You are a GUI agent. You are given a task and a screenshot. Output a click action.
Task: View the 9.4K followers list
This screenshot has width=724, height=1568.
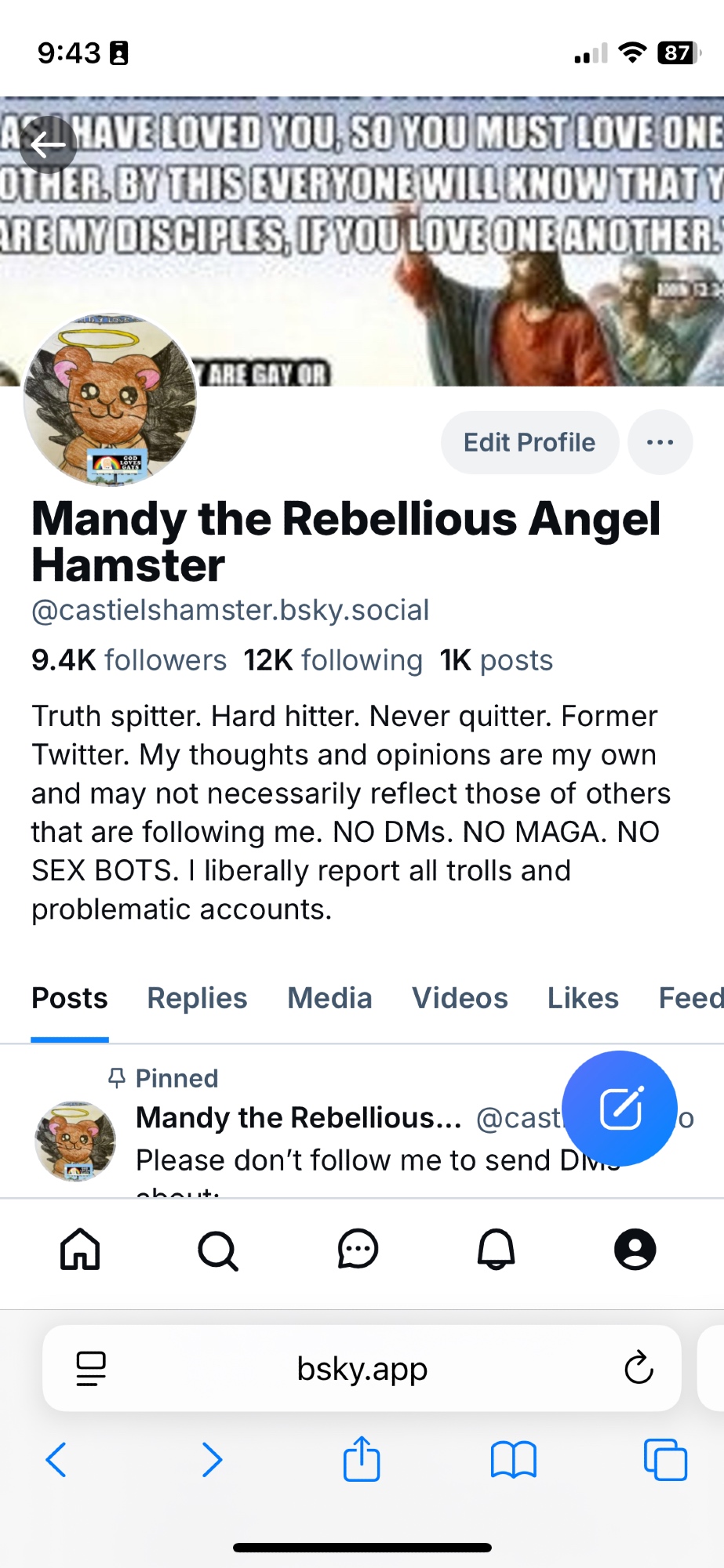coord(129,660)
